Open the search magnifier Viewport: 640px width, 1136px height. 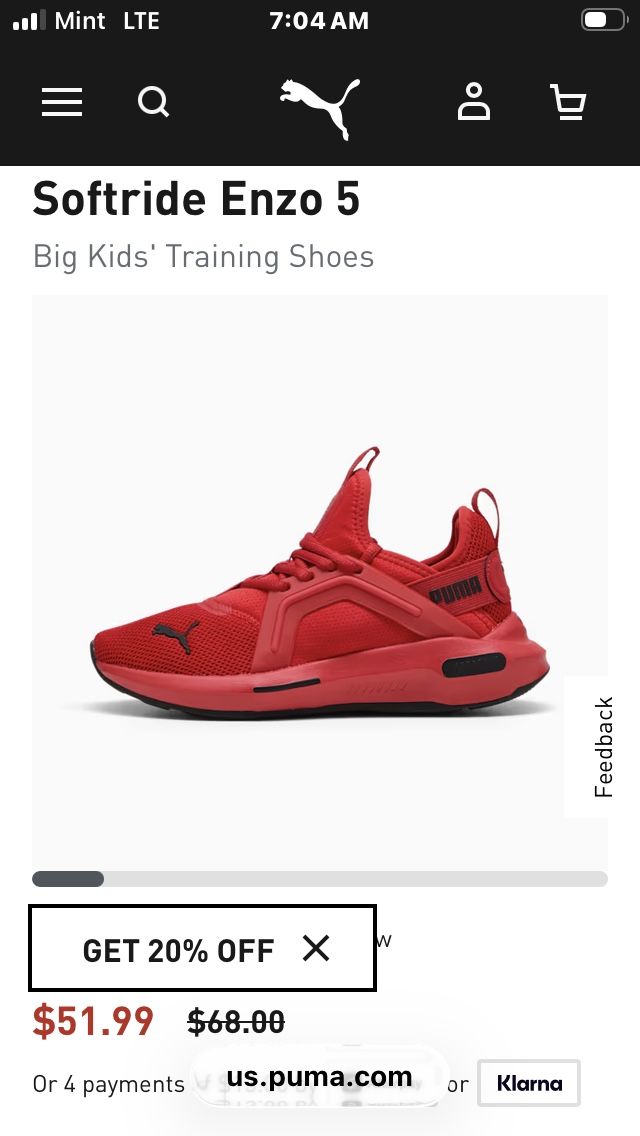(154, 102)
